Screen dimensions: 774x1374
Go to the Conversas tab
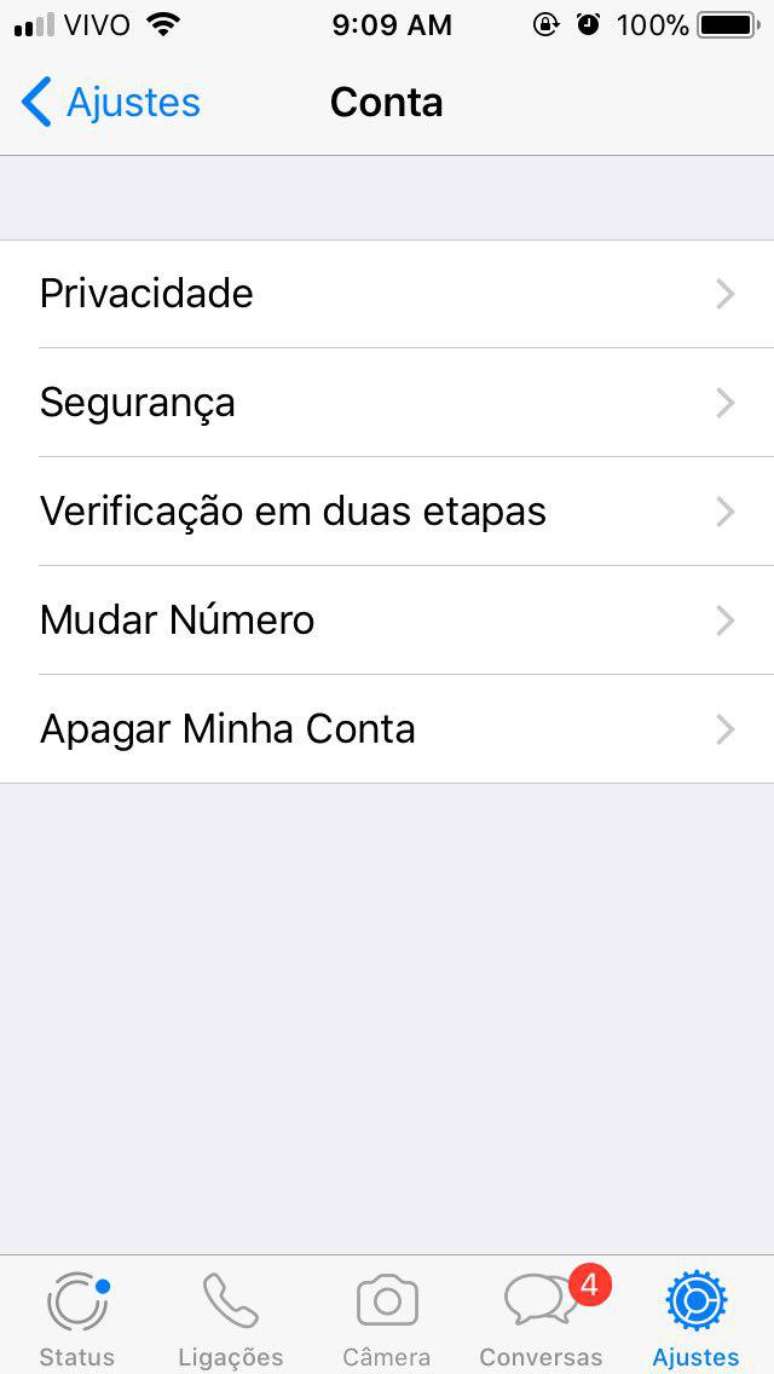(x=541, y=1318)
